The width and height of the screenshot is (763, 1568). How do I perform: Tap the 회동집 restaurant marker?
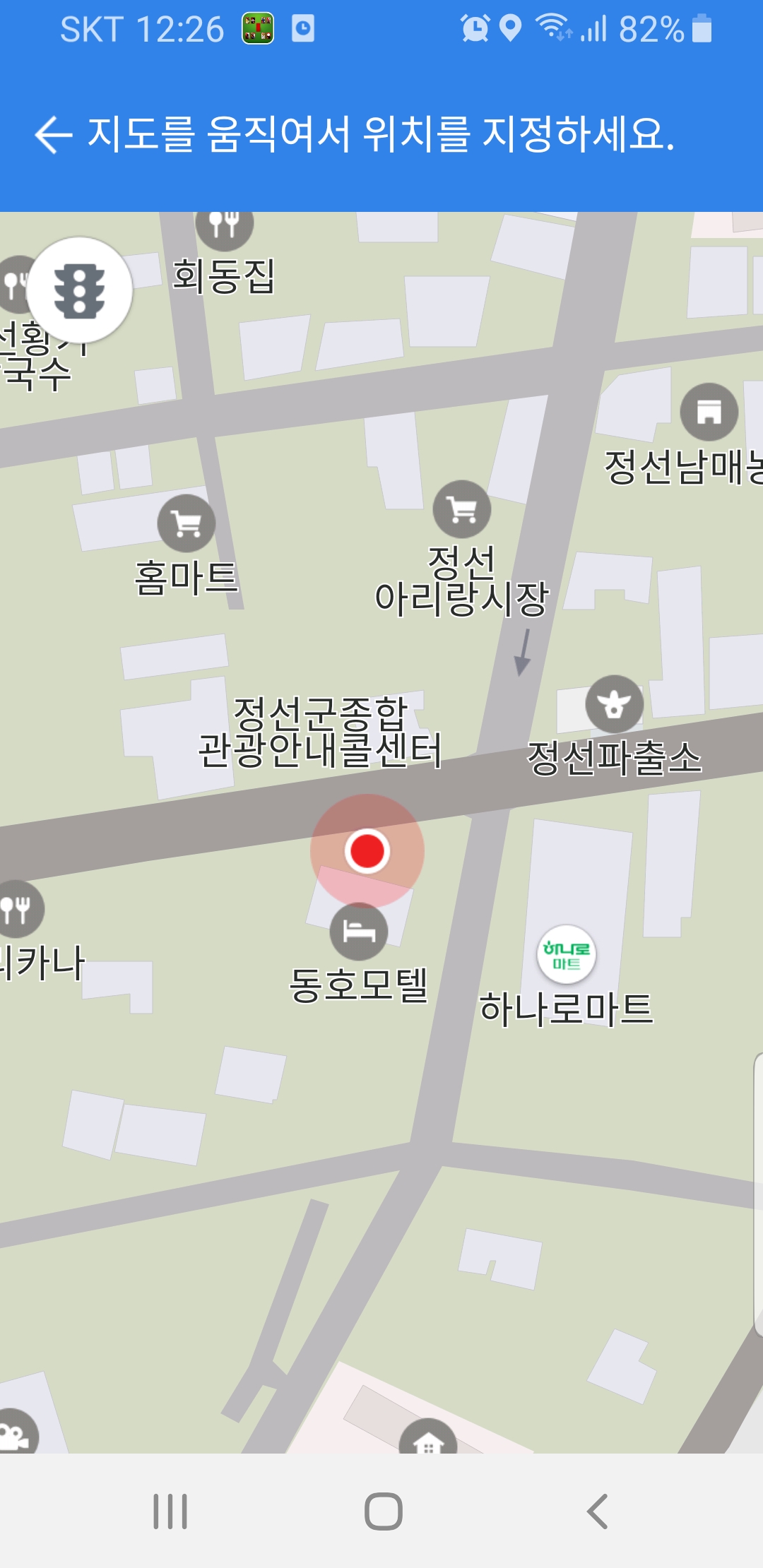(x=225, y=226)
